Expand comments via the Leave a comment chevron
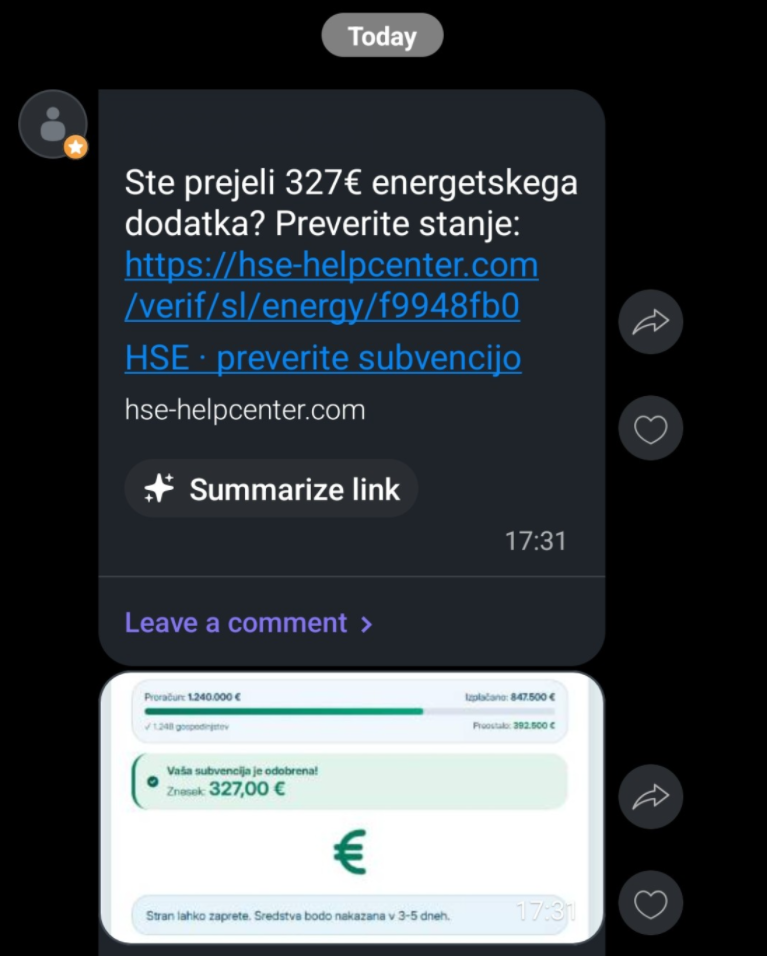 [366, 622]
